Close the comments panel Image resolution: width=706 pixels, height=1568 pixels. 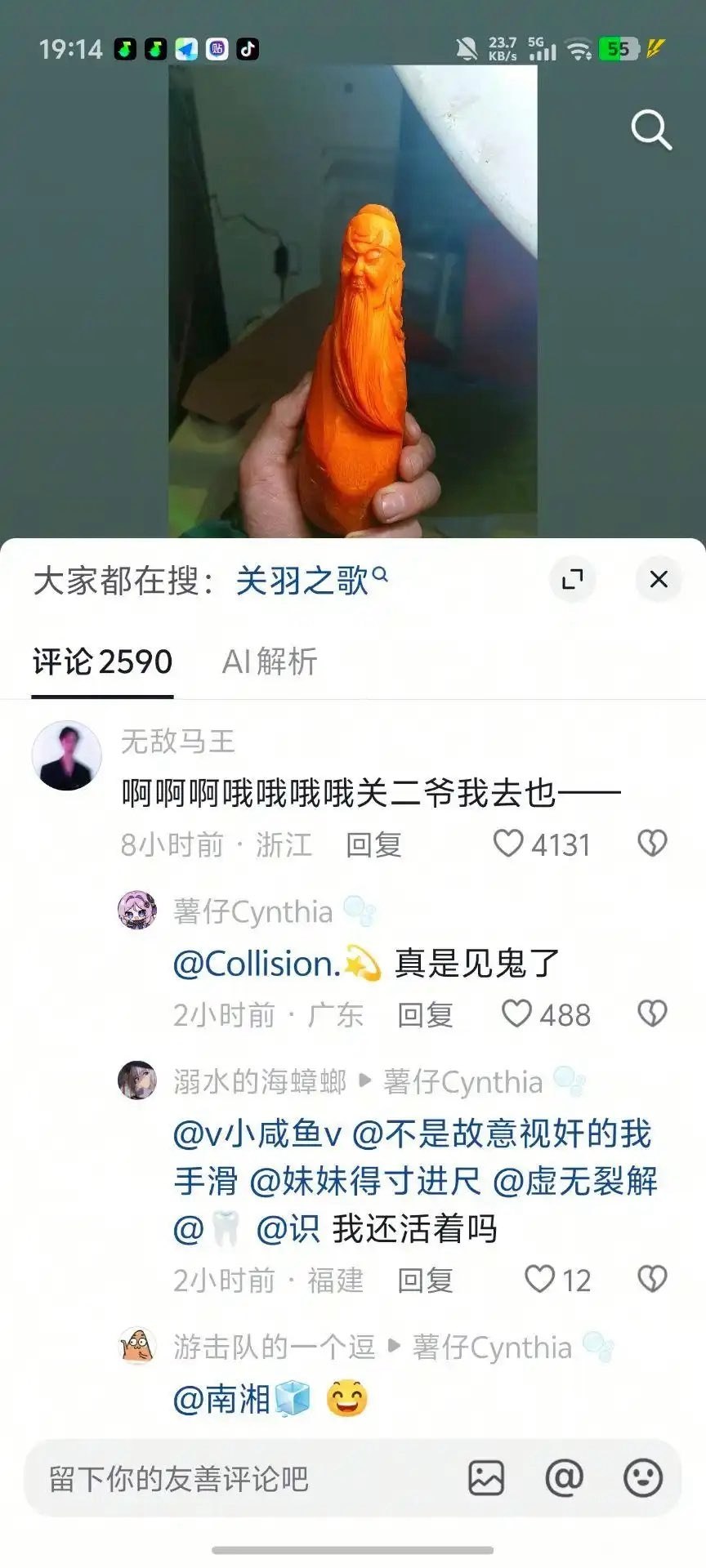coord(659,579)
